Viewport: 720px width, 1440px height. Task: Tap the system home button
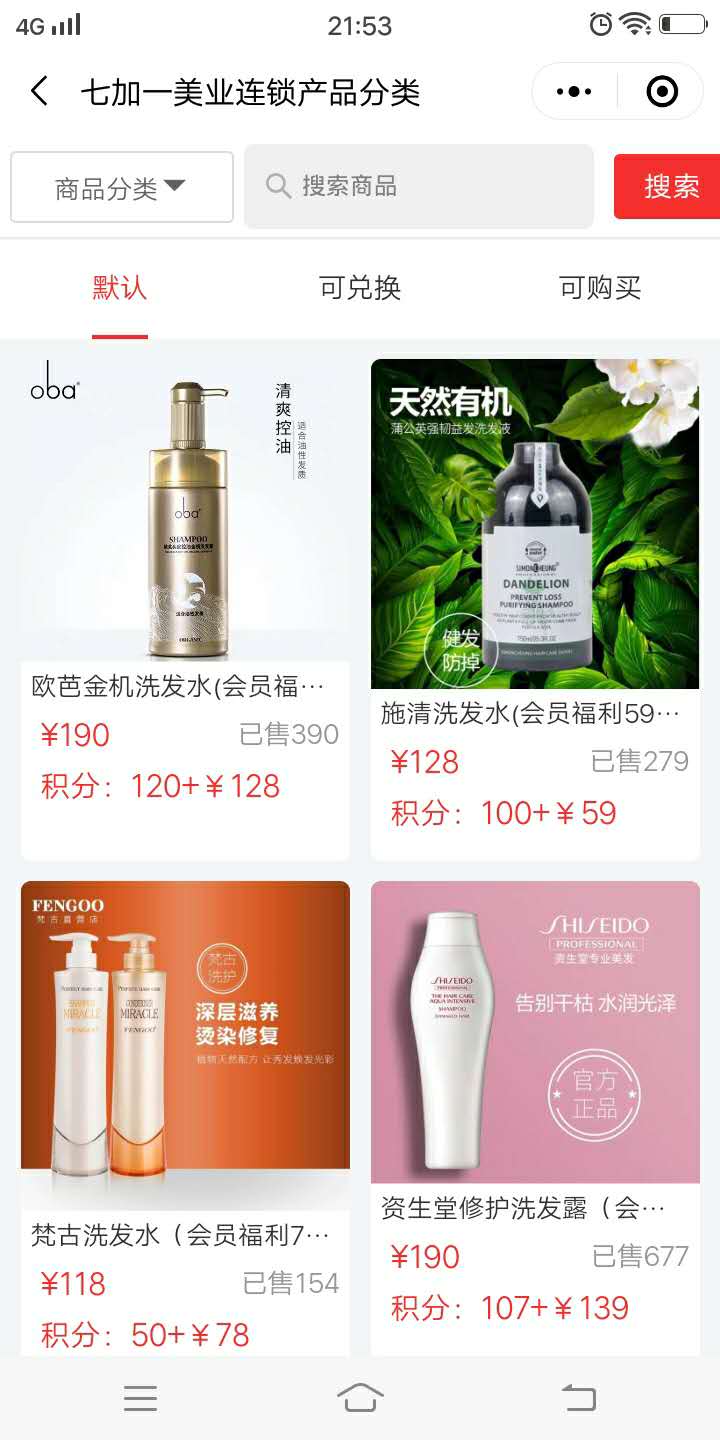click(360, 1398)
